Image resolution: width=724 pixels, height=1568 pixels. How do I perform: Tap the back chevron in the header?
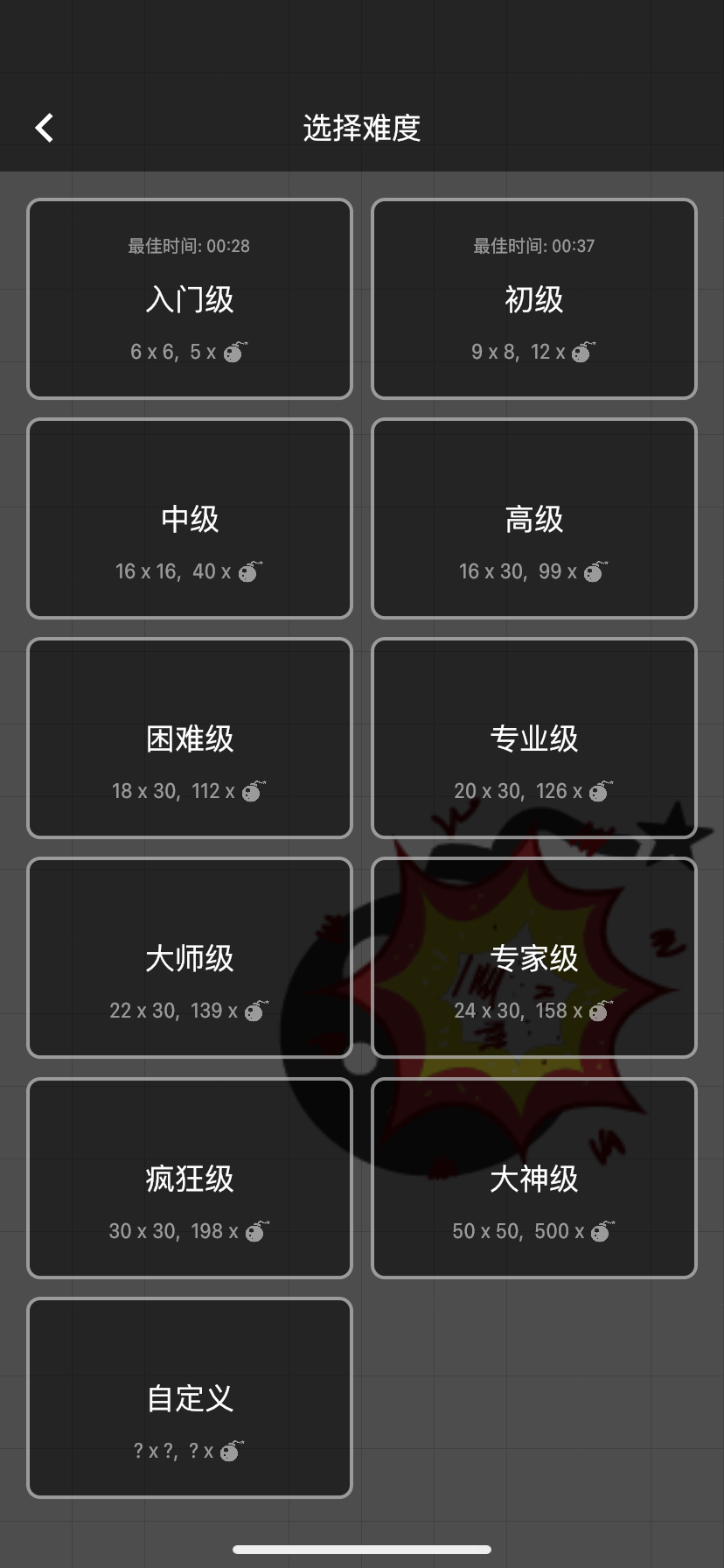click(44, 126)
